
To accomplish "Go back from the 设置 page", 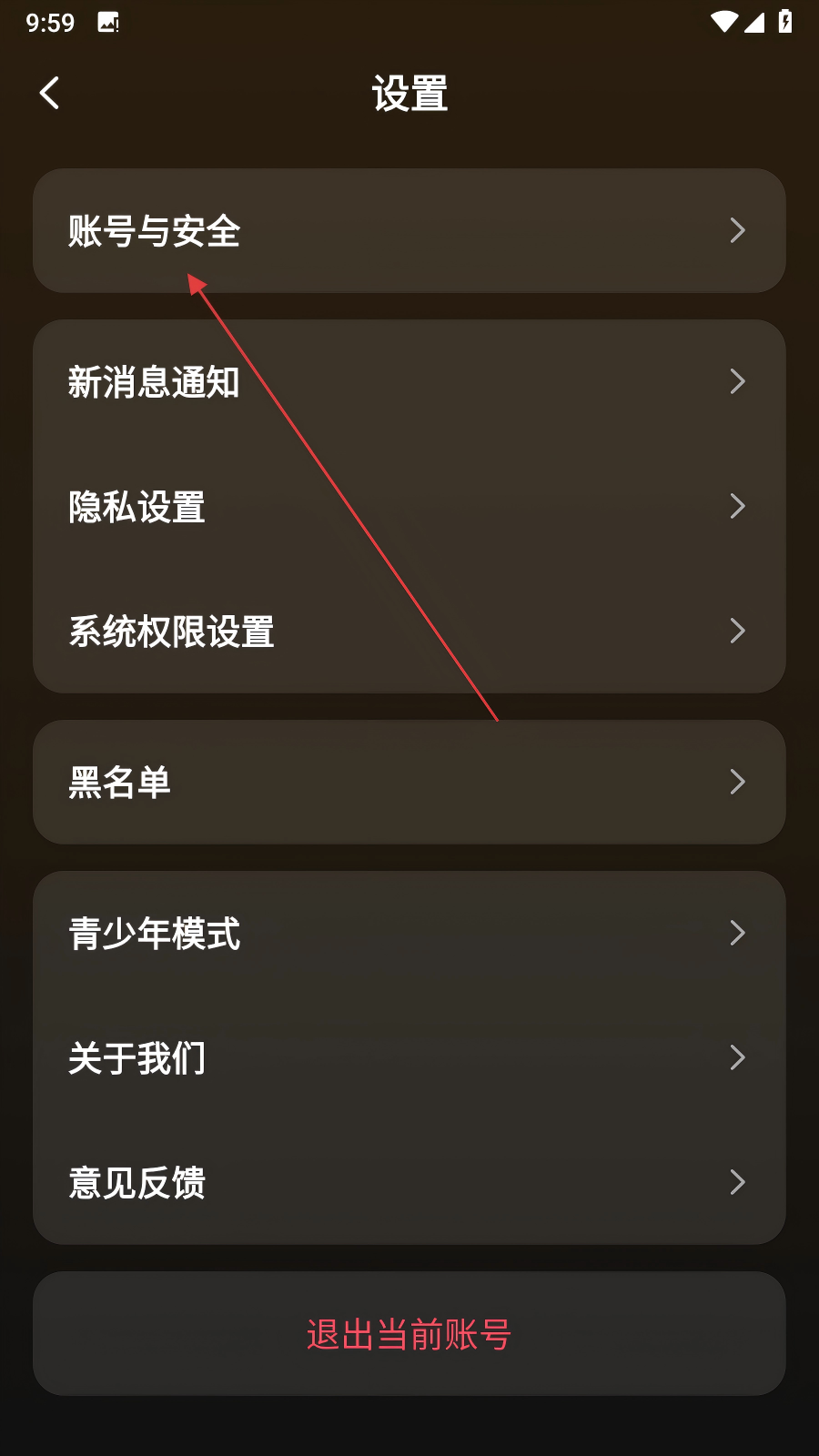I will pos(50,93).
